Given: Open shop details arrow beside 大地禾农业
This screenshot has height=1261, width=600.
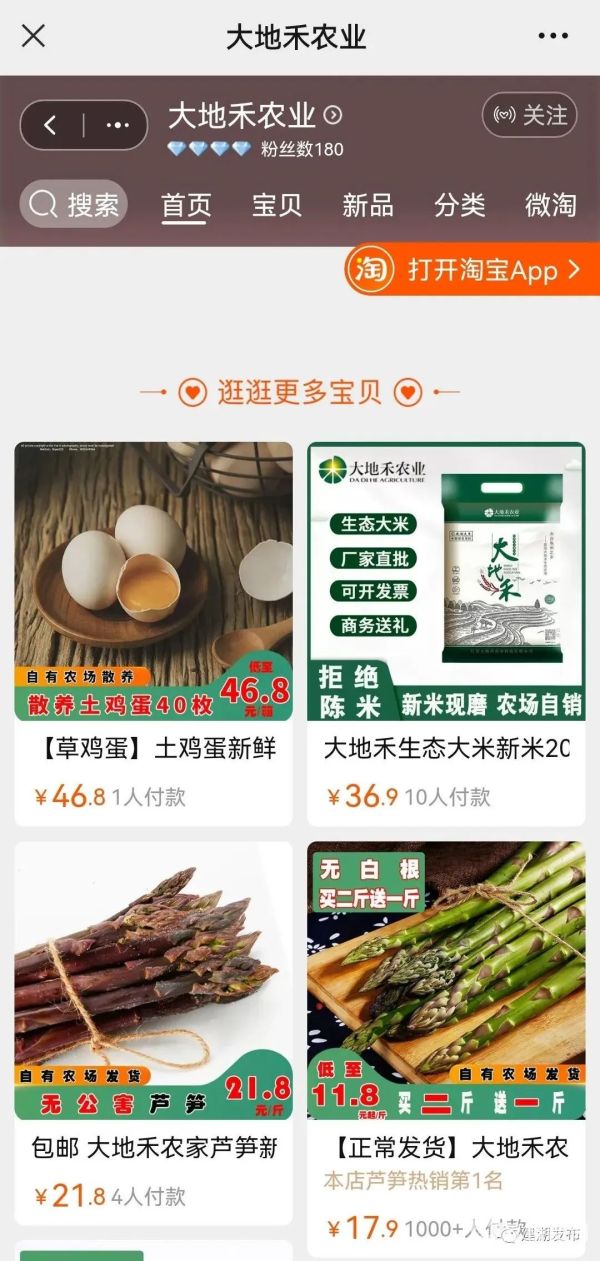Looking at the screenshot, I should [x=333, y=115].
